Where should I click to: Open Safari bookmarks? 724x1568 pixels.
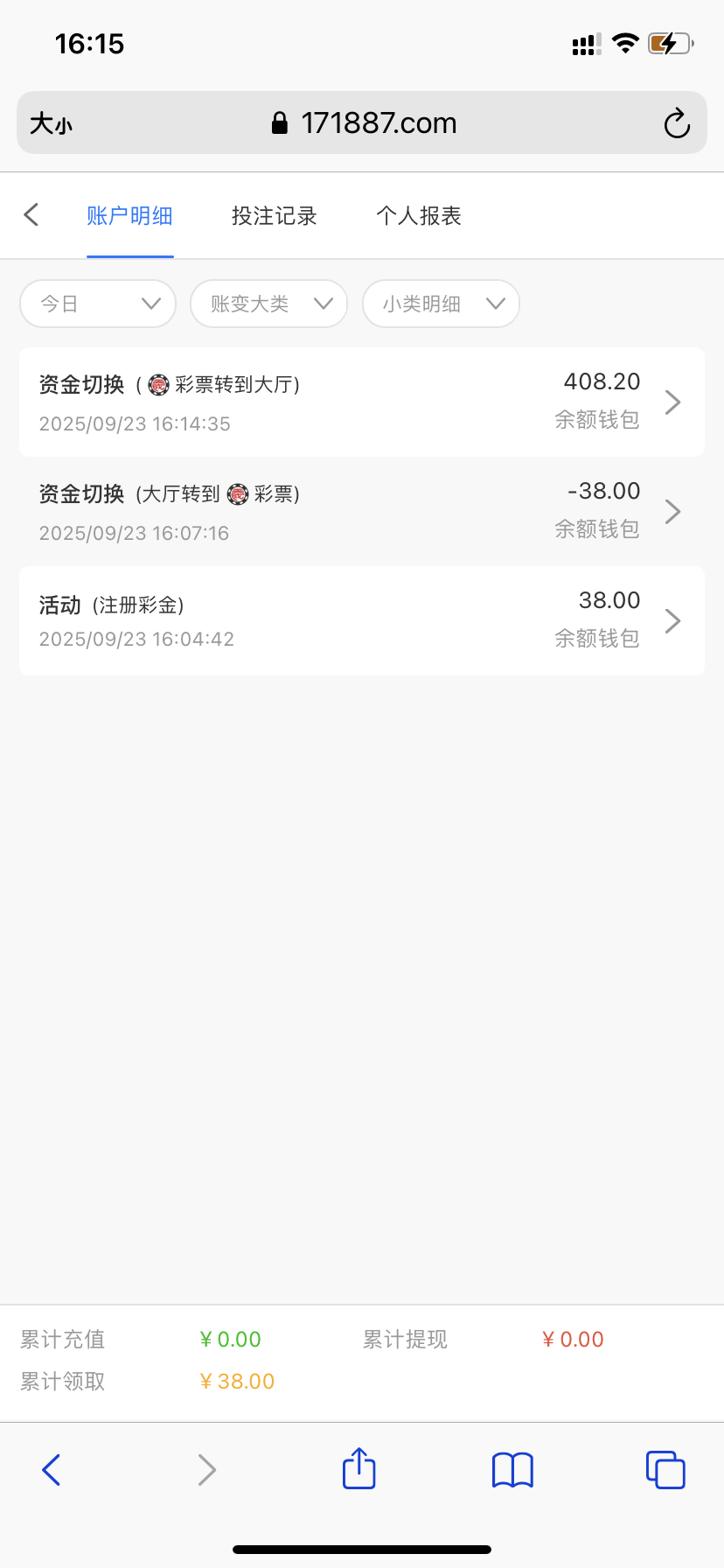512,1469
